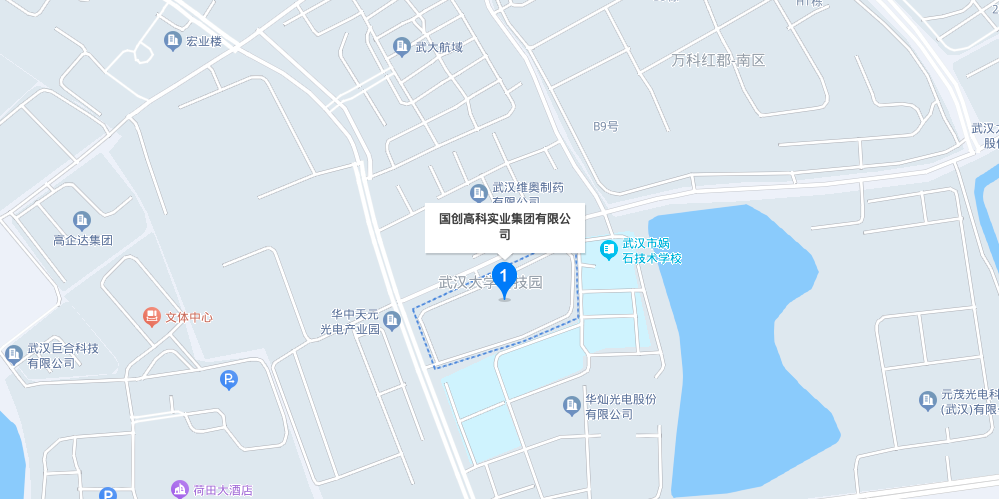The image size is (999, 499).
Task: Tap the 武大航域 point of interest
Action: [x=402, y=46]
